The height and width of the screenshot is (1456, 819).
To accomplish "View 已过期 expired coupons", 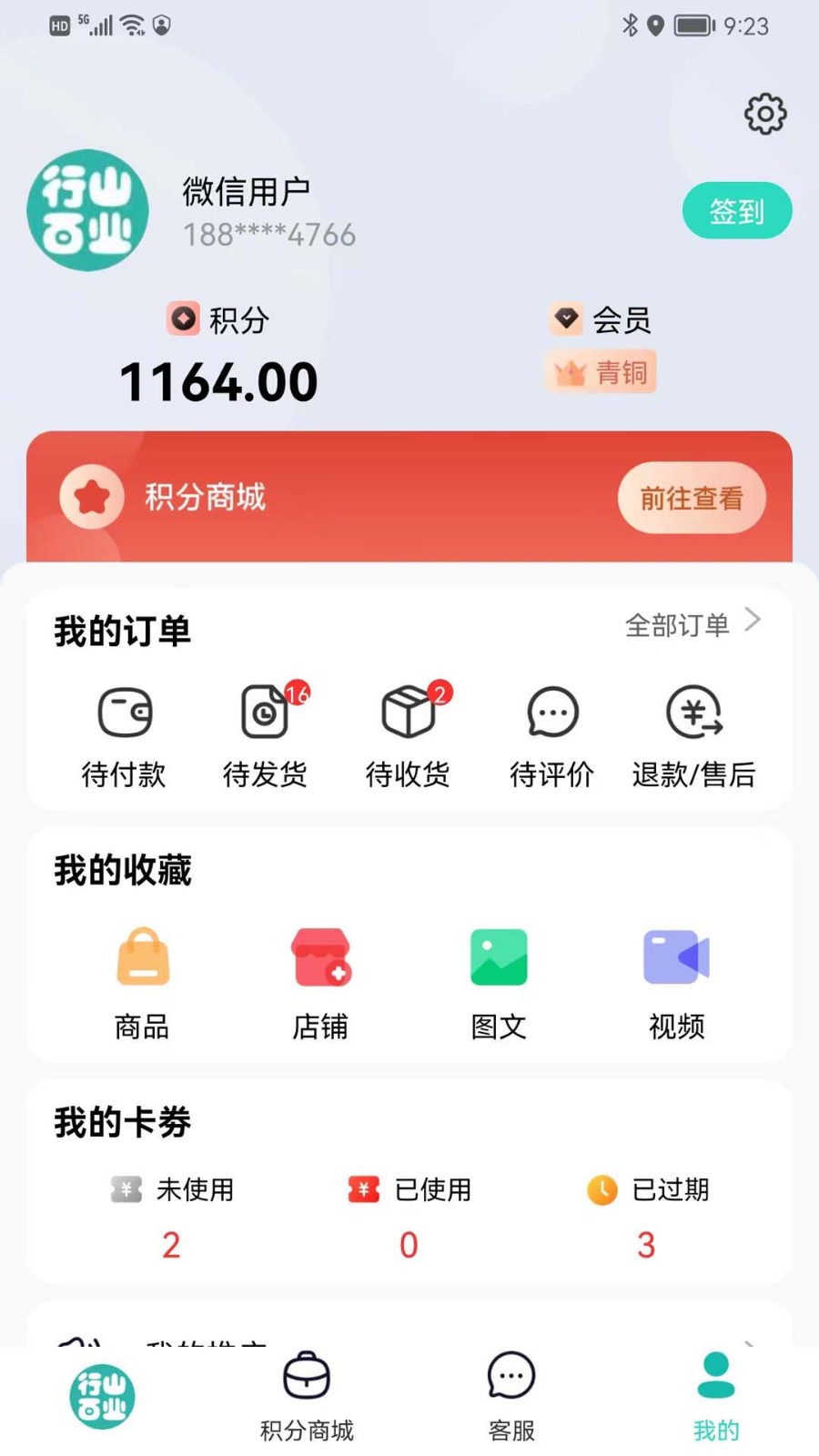I will click(x=647, y=1216).
